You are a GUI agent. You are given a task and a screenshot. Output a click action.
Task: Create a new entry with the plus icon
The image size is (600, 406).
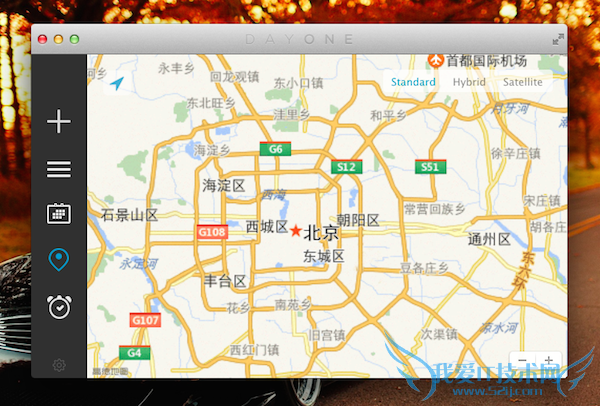coord(59,122)
